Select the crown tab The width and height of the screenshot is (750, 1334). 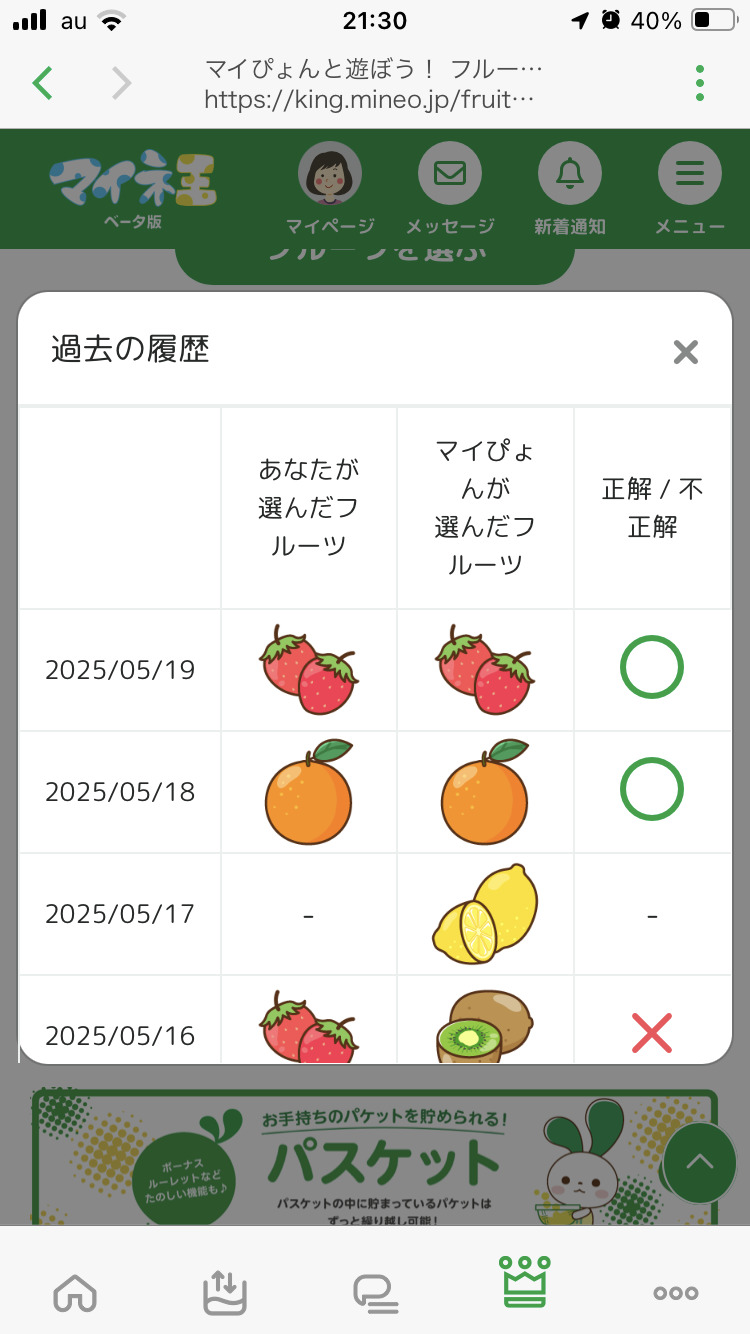(526, 1283)
